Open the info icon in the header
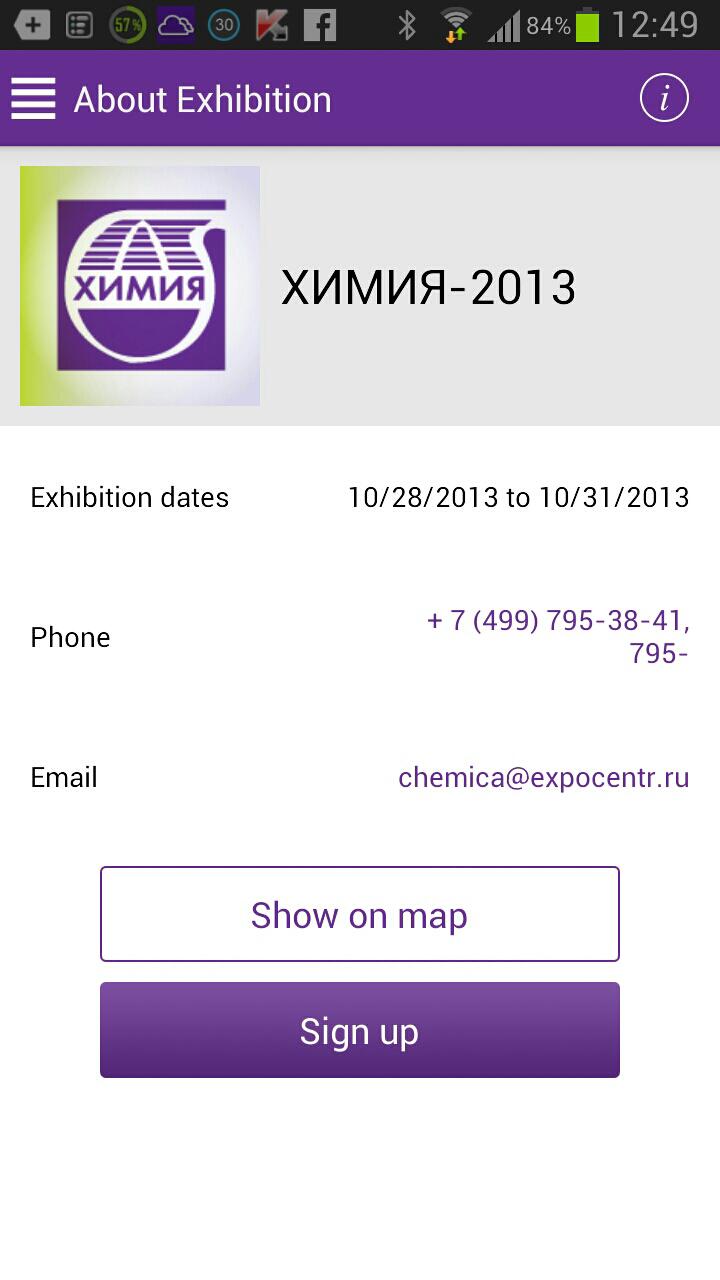 coord(665,98)
